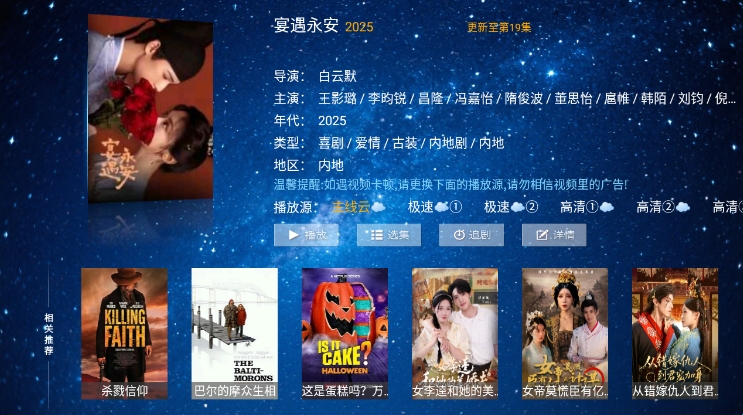This screenshot has height=415, width=743.
Task: Select the 主线云 playback source
Action: [x=358, y=207]
